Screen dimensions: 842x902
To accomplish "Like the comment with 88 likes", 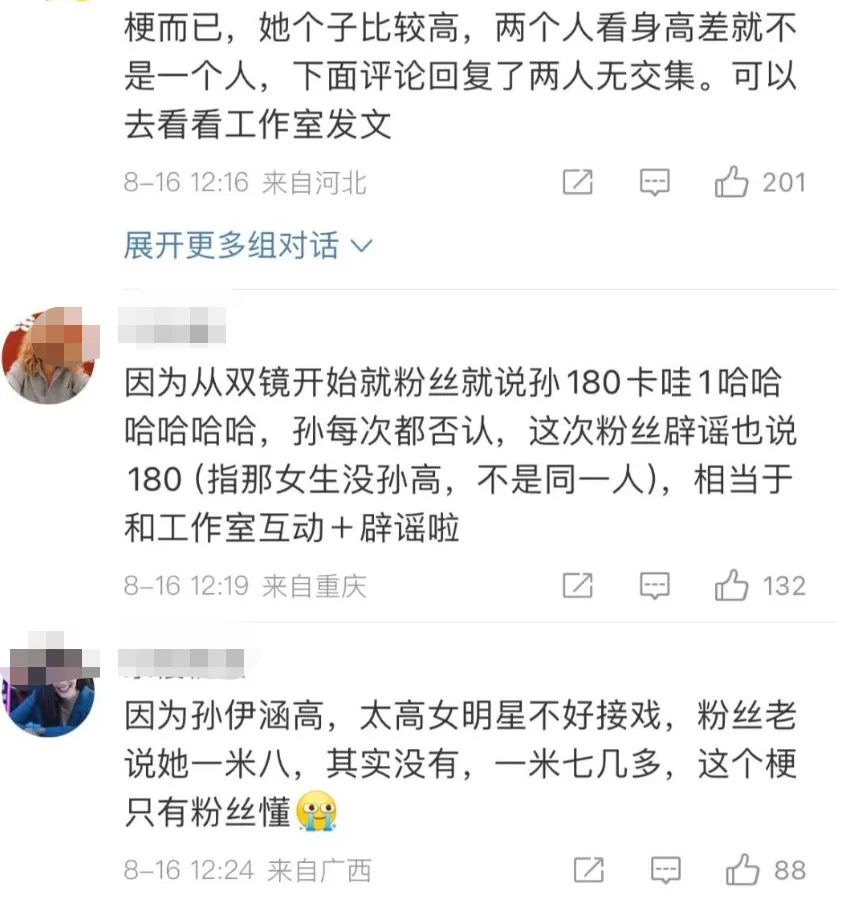I will point(743,870).
